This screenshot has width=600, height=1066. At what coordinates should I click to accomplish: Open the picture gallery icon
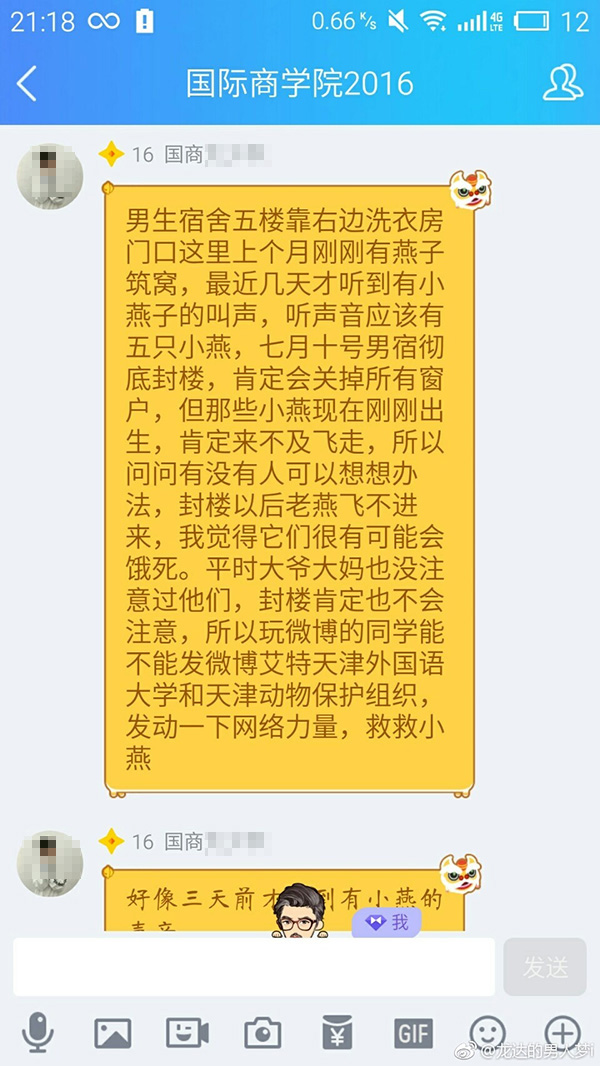(x=113, y=1033)
